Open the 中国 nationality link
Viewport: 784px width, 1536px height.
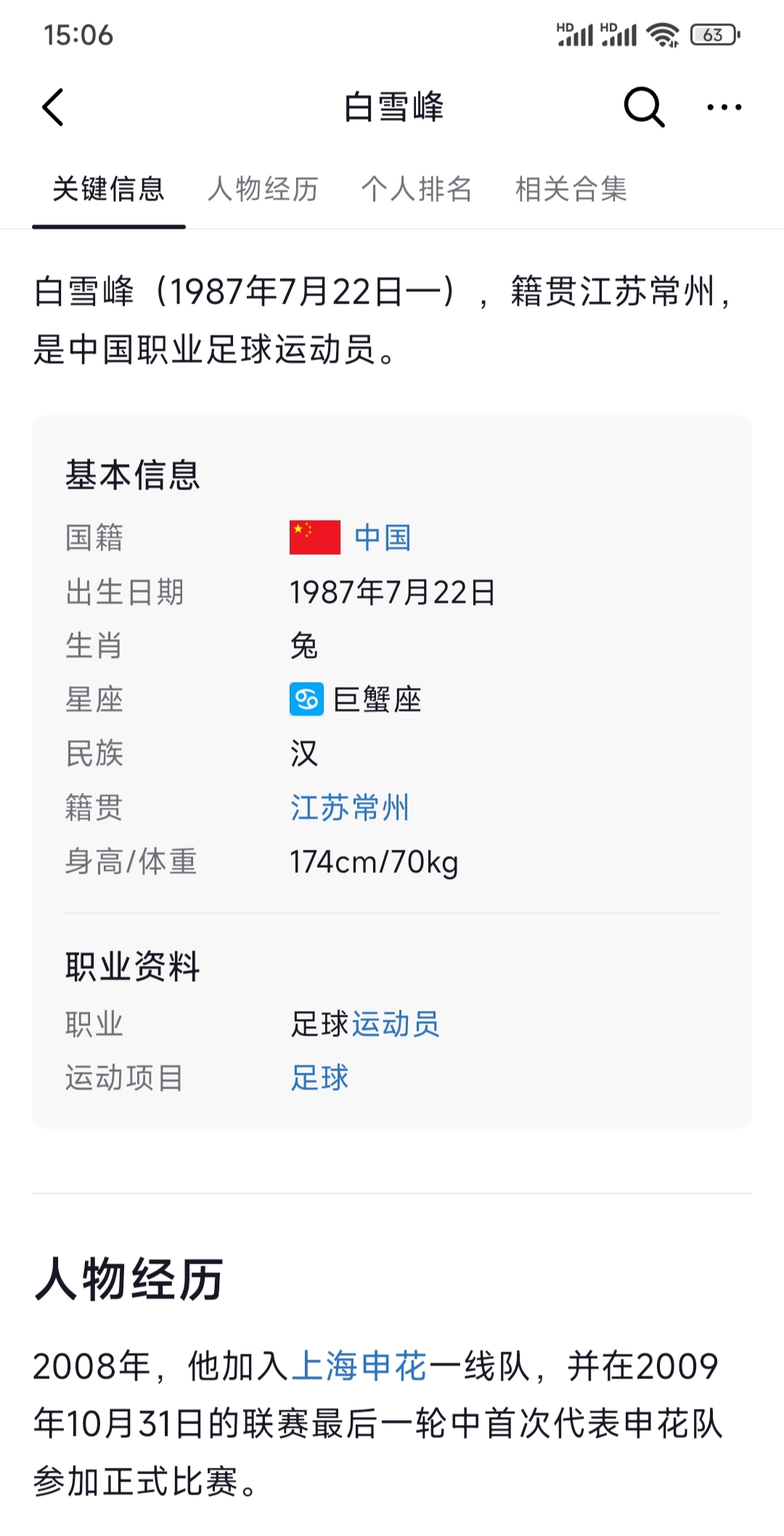[x=383, y=537]
